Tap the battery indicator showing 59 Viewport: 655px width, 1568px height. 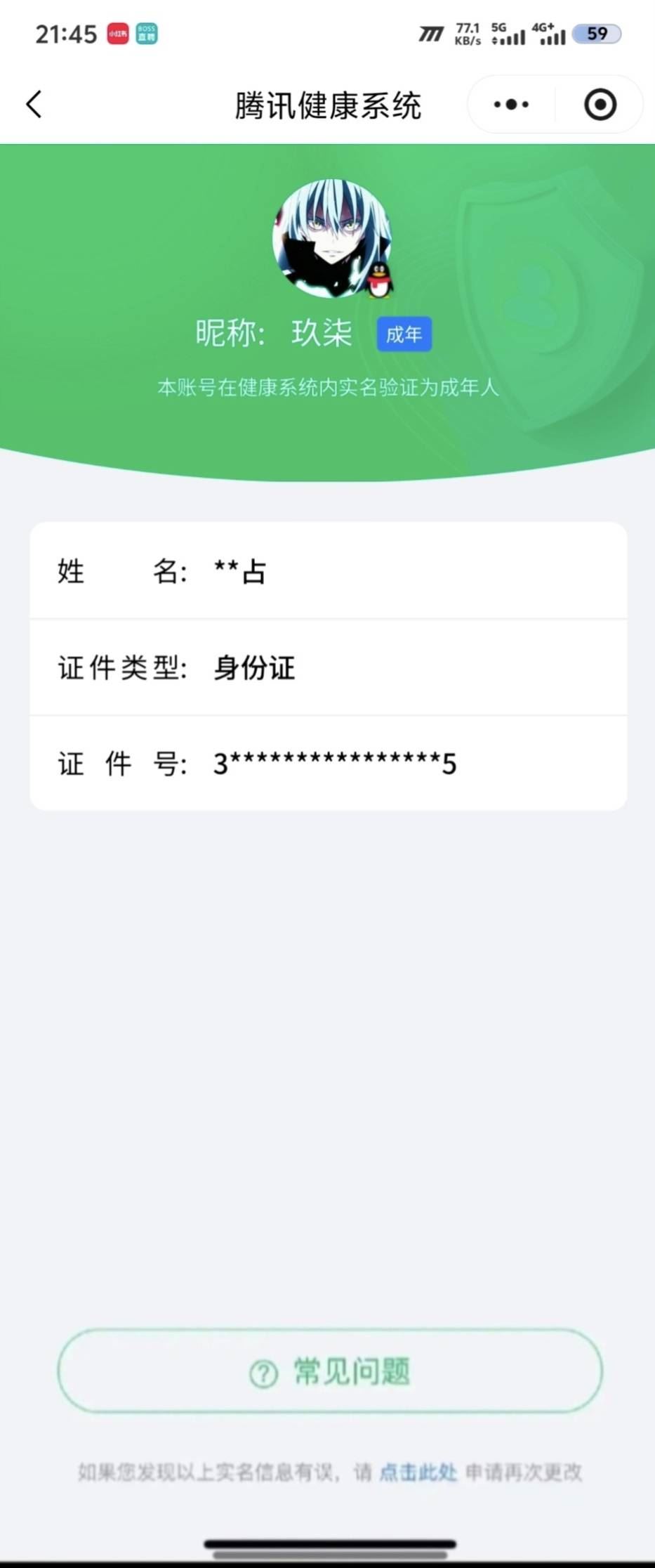point(596,33)
